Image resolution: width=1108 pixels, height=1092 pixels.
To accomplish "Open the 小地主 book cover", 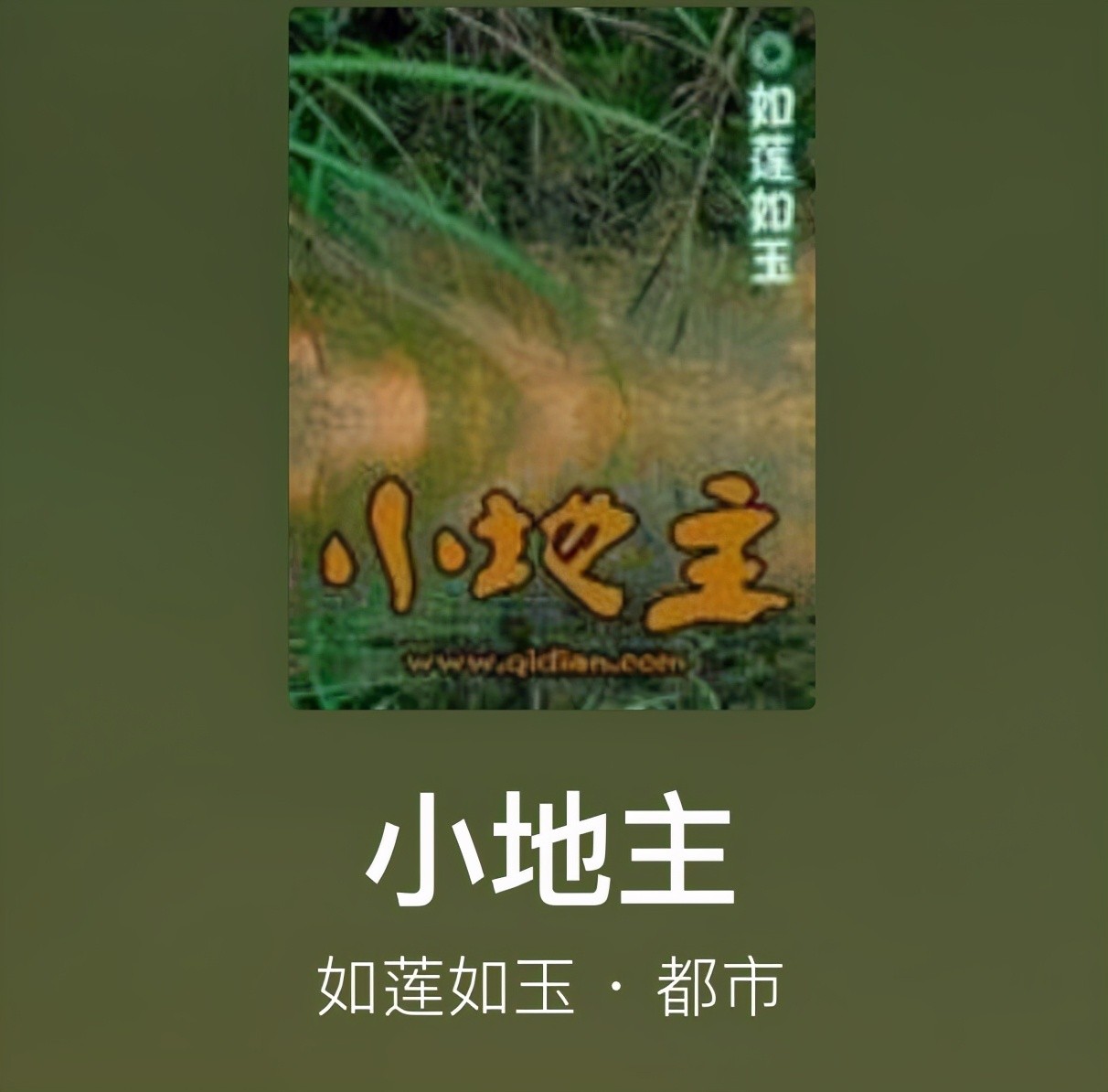I will [551, 359].
